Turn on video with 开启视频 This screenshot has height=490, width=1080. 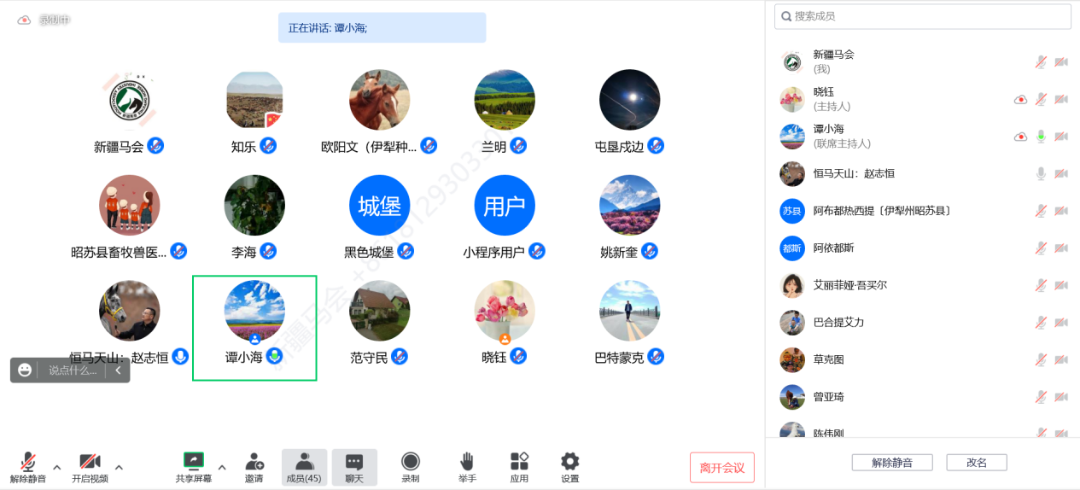(x=89, y=466)
